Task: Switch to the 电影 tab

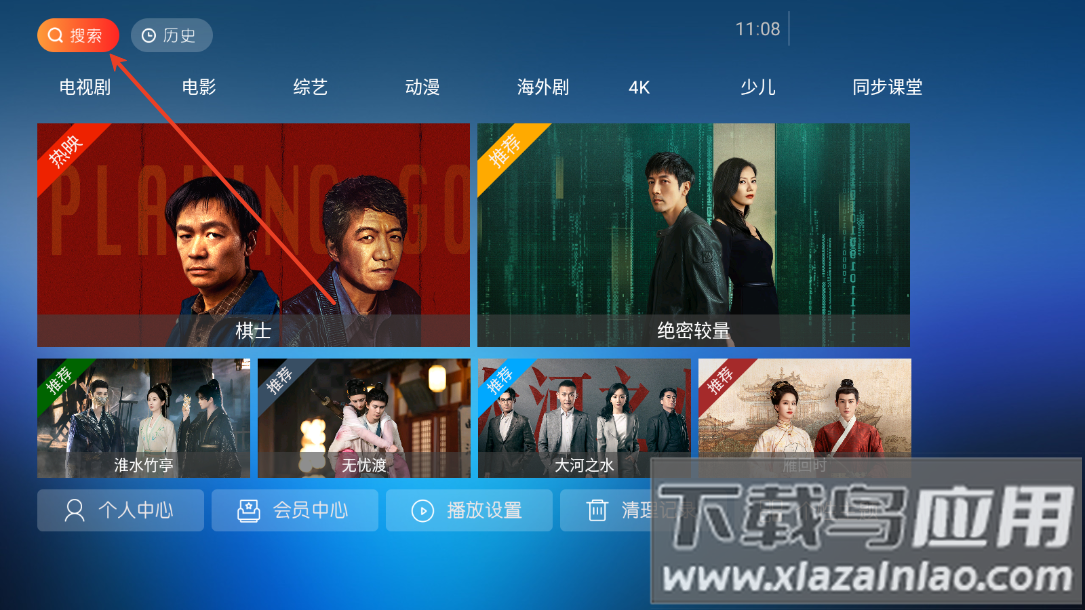Action: tap(199, 87)
